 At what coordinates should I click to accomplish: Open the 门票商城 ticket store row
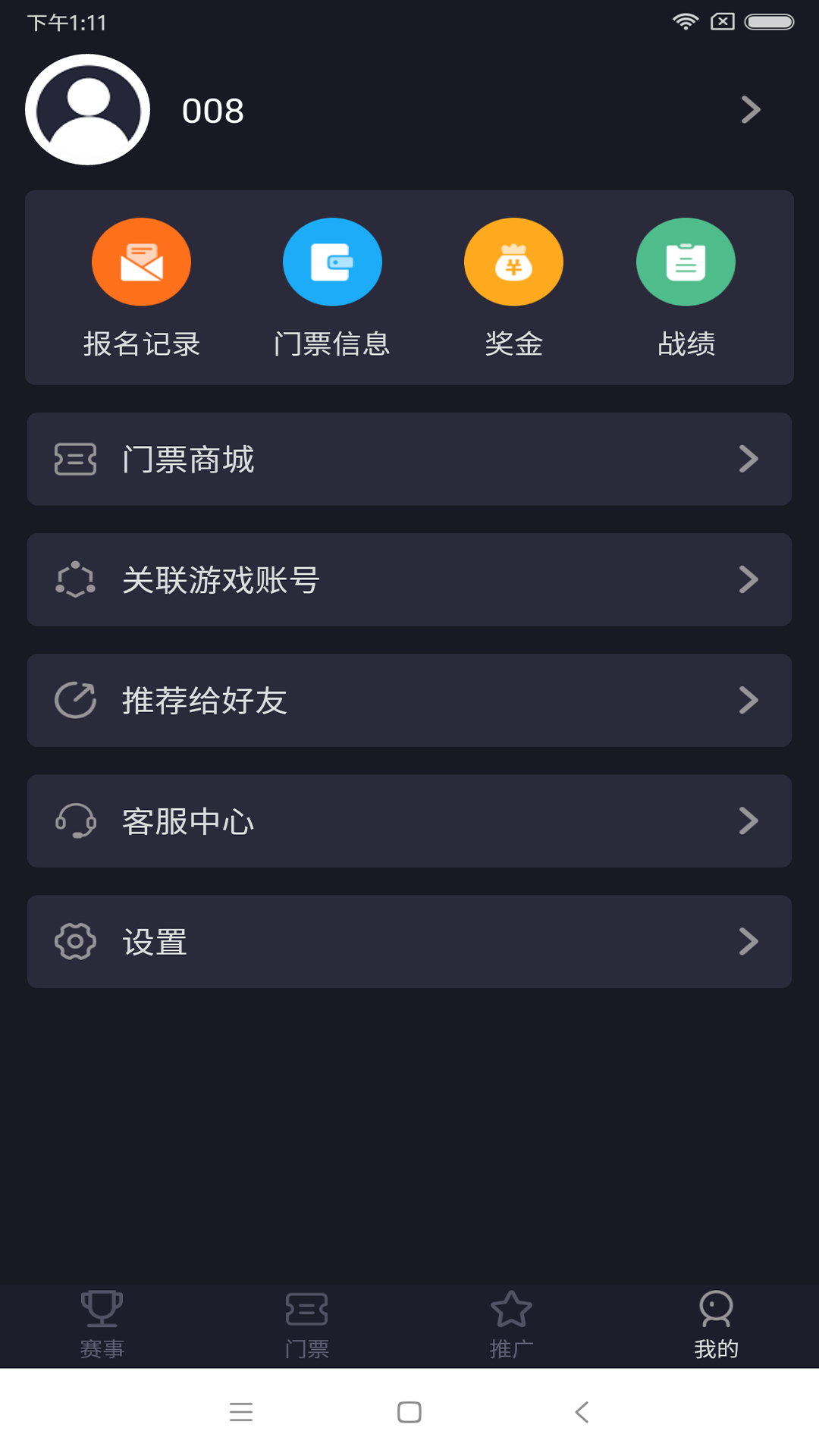pyautogui.click(x=409, y=459)
